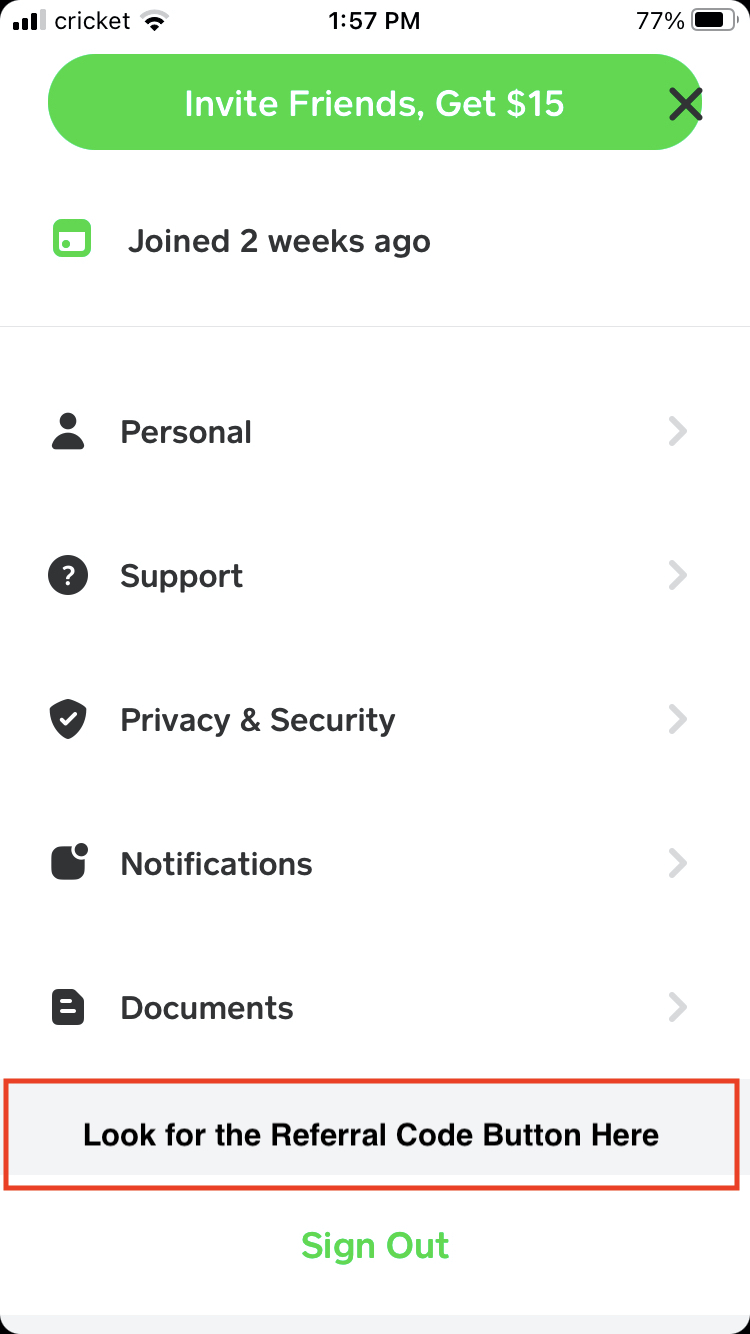Open the Support row

(x=375, y=576)
